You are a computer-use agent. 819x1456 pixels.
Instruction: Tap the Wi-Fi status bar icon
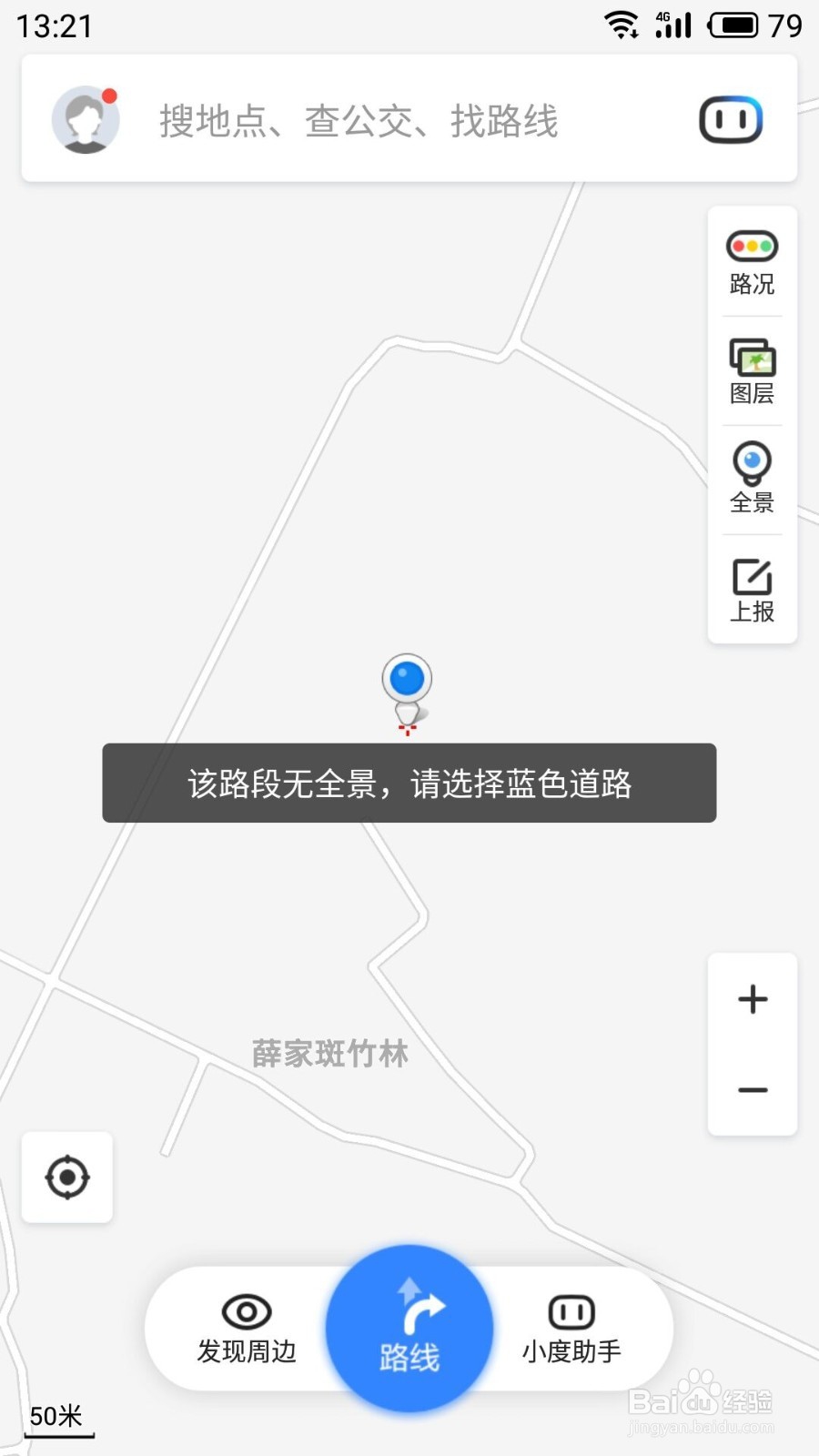point(622,25)
